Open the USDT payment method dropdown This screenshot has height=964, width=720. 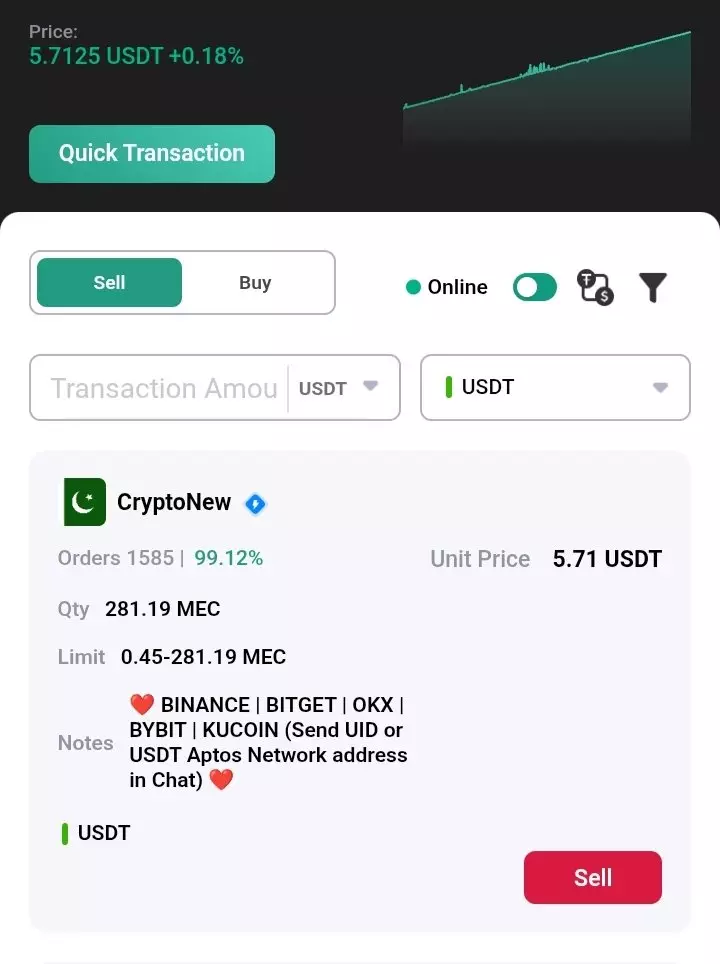555,387
